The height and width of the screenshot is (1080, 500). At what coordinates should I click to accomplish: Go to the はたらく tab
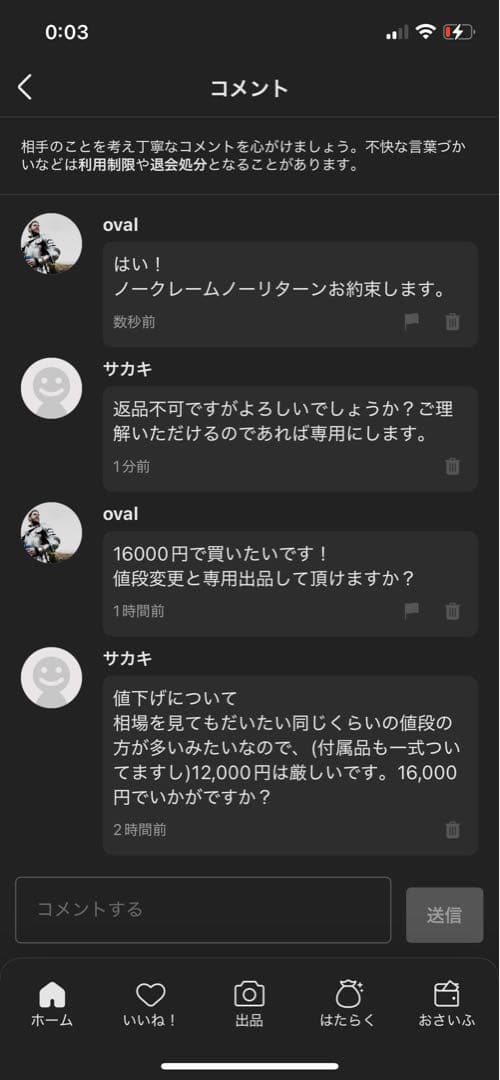[x=348, y=1005]
